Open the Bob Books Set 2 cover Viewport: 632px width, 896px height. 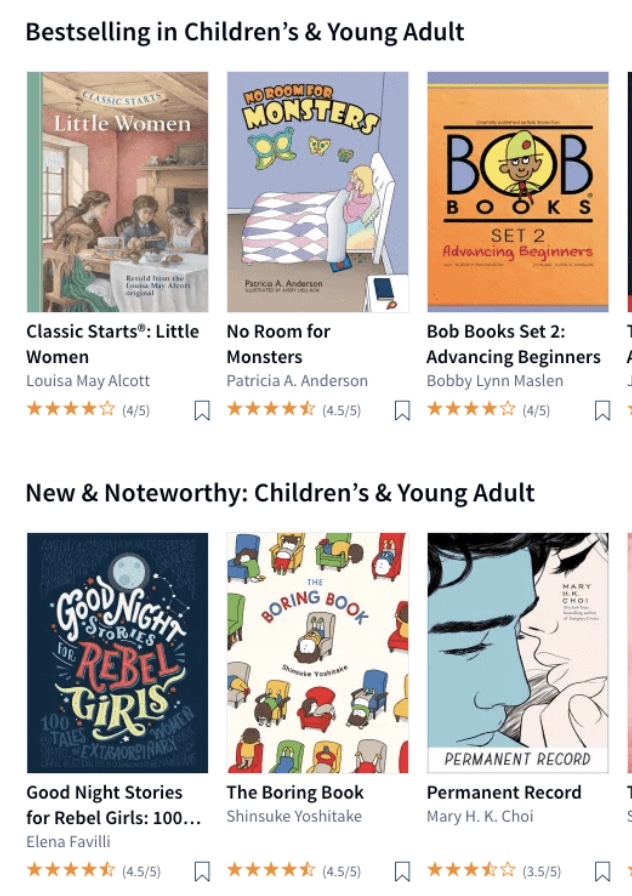pyautogui.click(x=517, y=192)
